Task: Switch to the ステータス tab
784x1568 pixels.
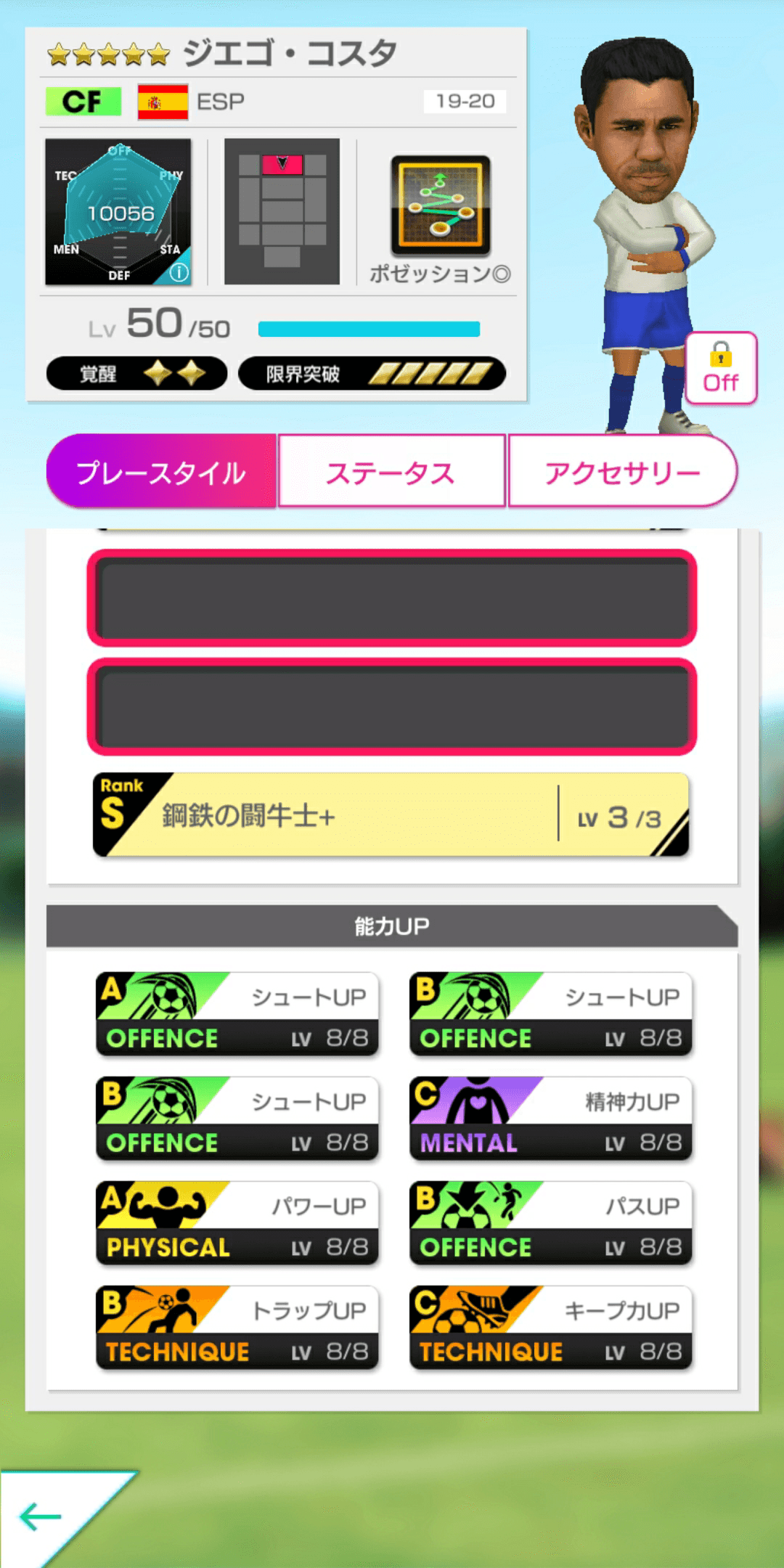Action: click(391, 470)
